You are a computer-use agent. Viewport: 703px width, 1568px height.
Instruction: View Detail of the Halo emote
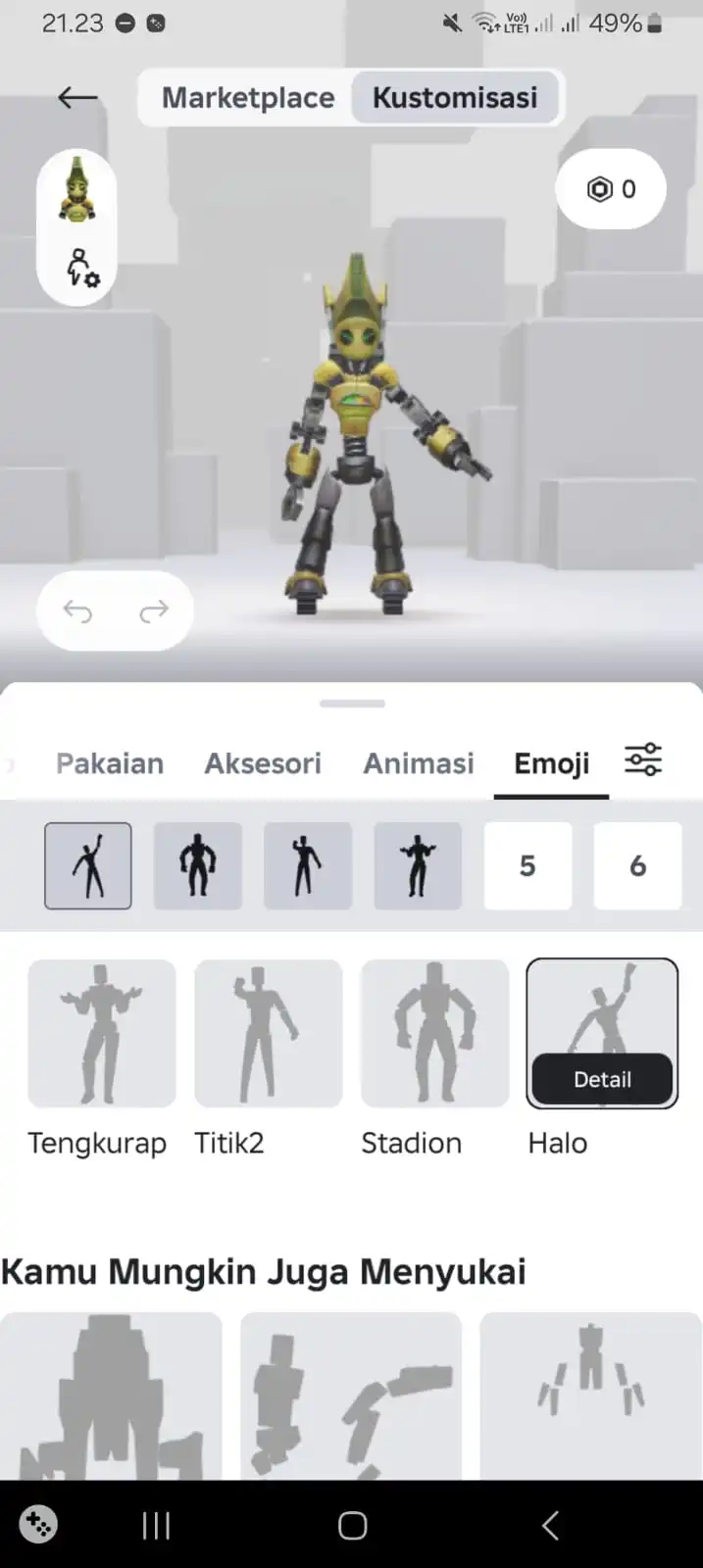point(602,1079)
